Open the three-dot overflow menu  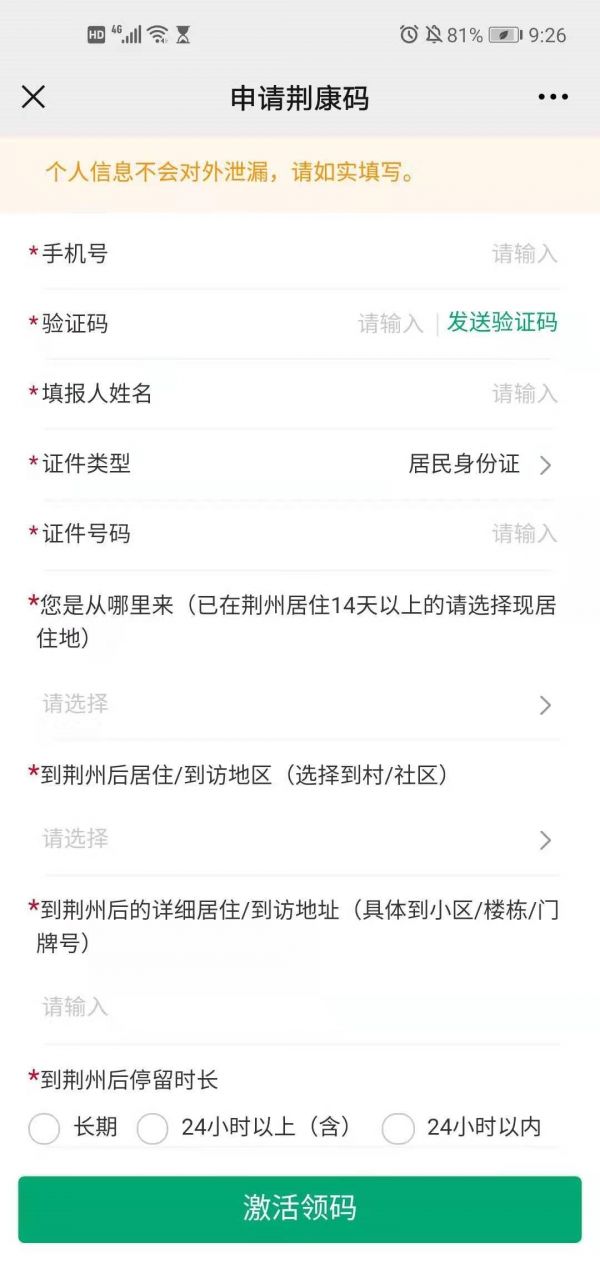[x=552, y=97]
